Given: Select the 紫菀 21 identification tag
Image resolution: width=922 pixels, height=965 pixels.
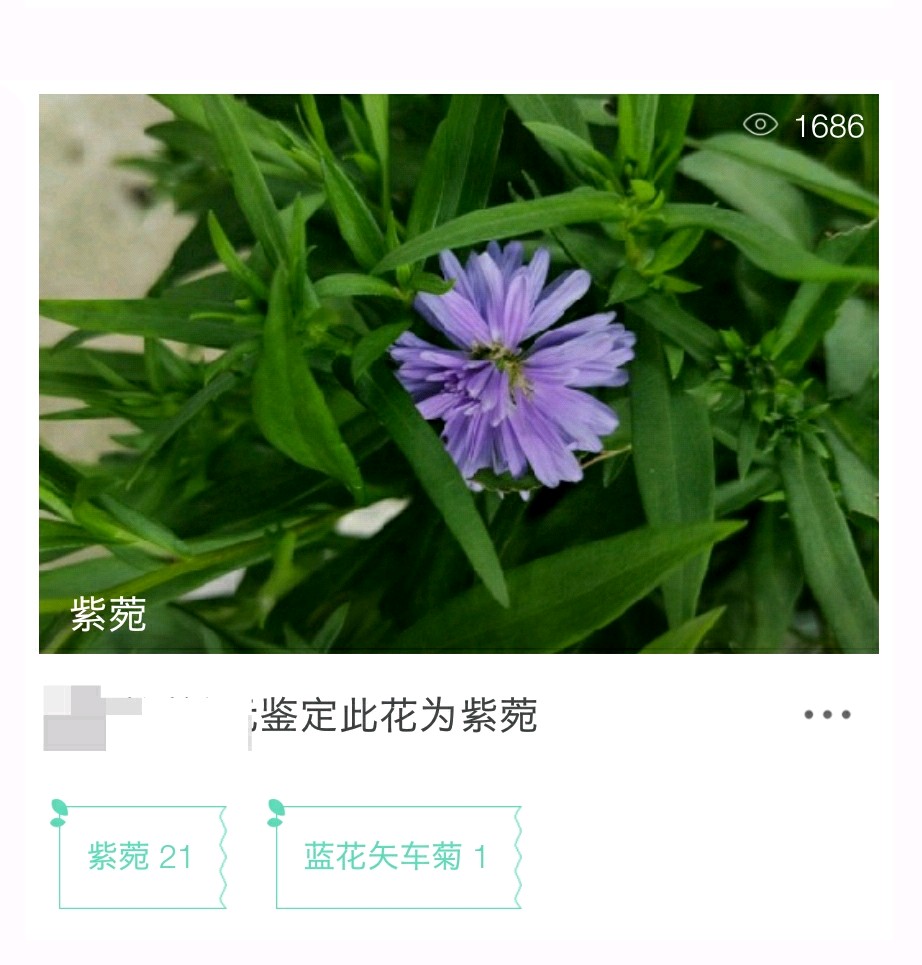Looking at the screenshot, I should click(141, 857).
